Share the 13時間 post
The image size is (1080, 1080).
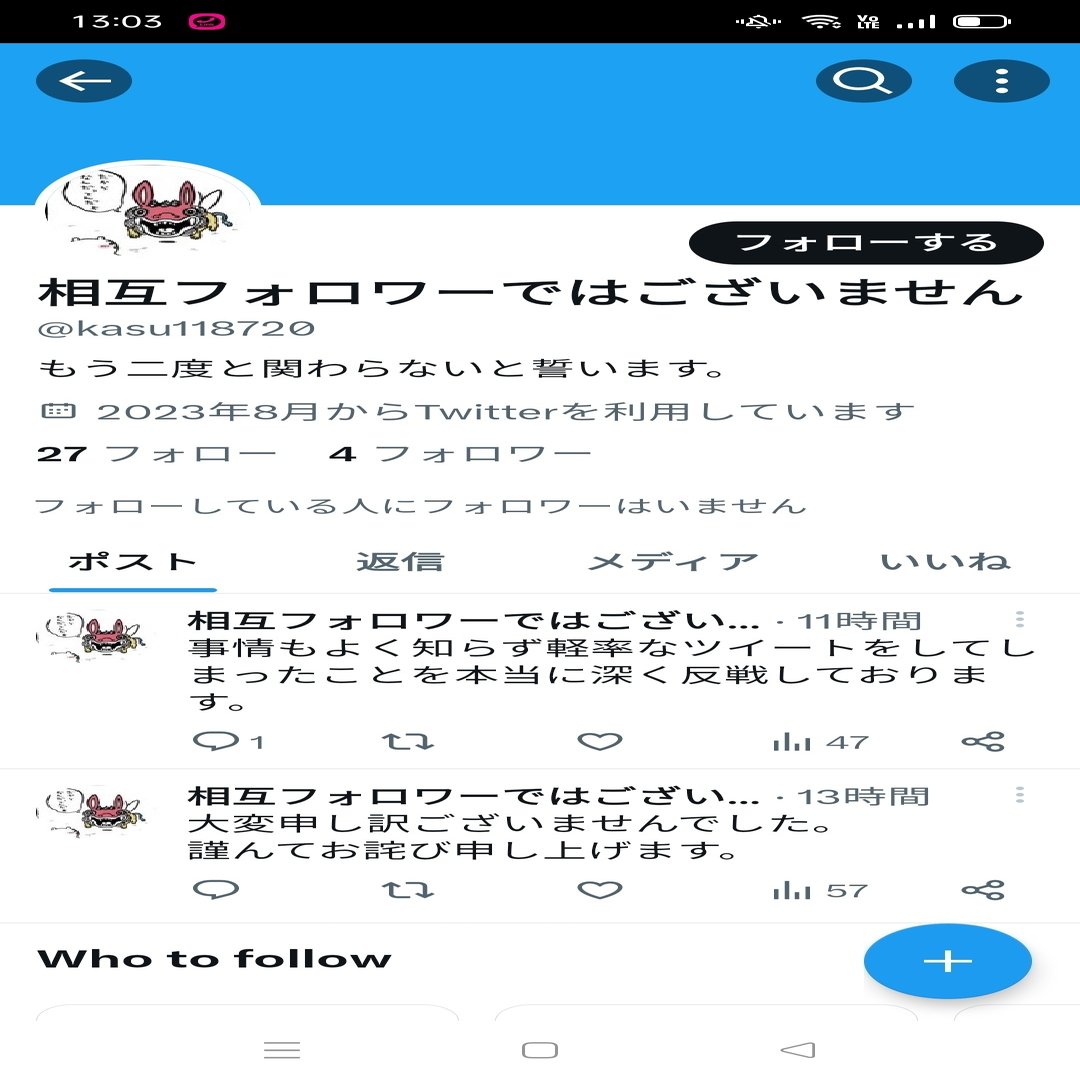(x=982, y=890)
